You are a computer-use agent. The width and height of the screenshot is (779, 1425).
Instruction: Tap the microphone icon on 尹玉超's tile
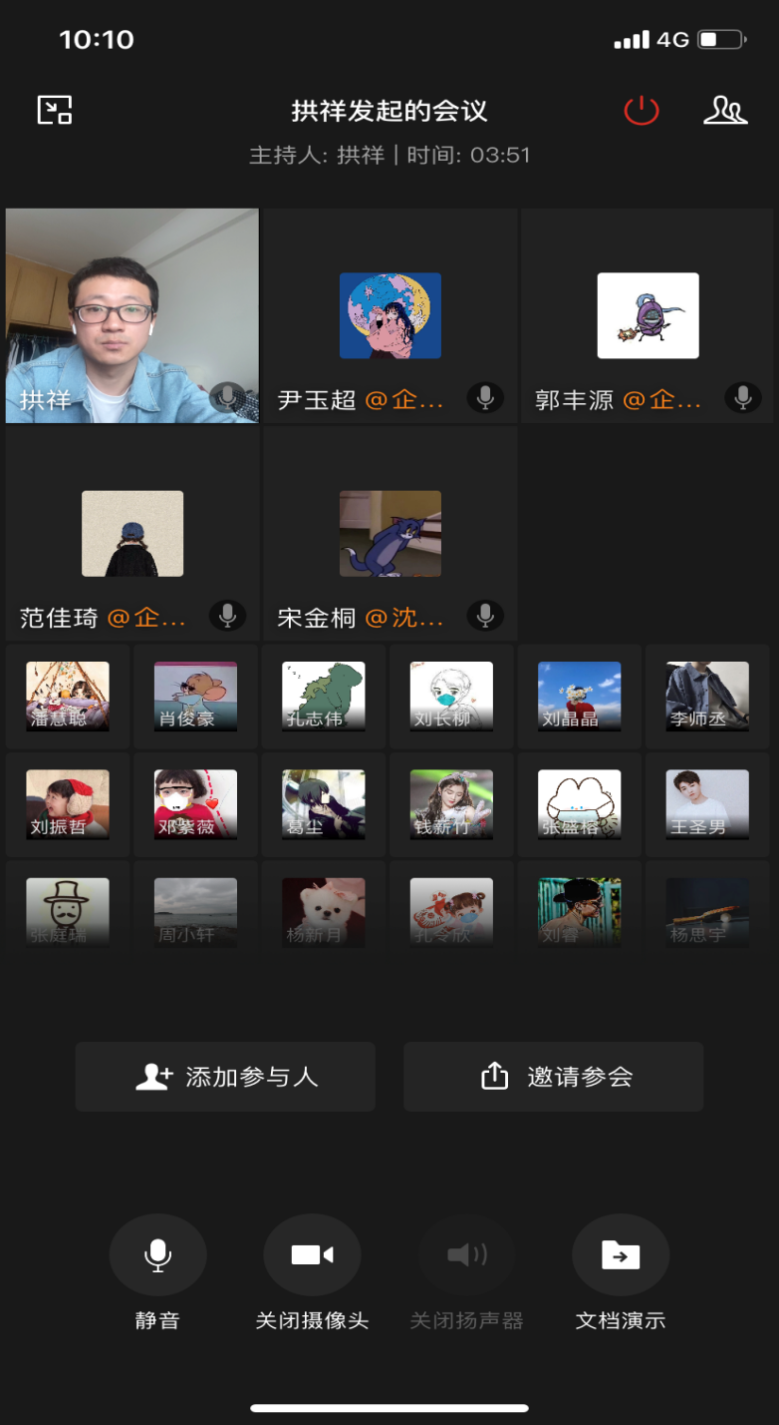coord(485,399)
